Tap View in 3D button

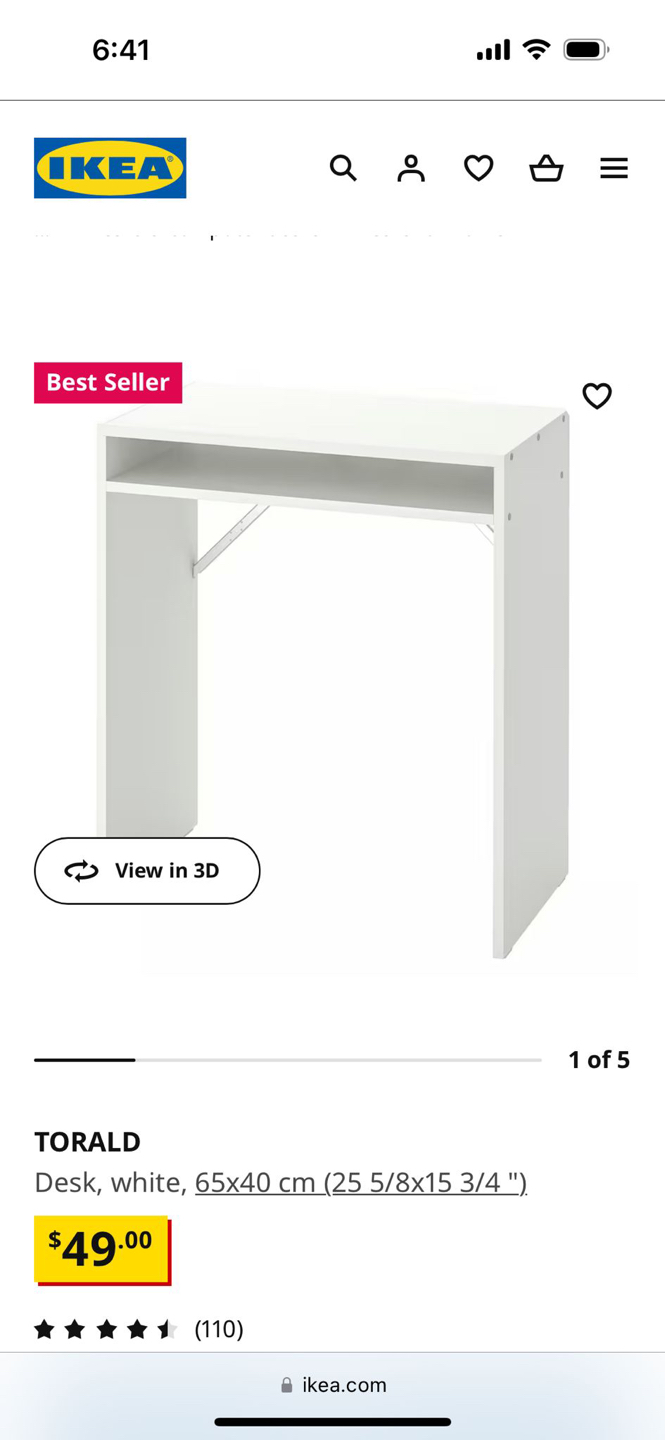click(147, 871)
